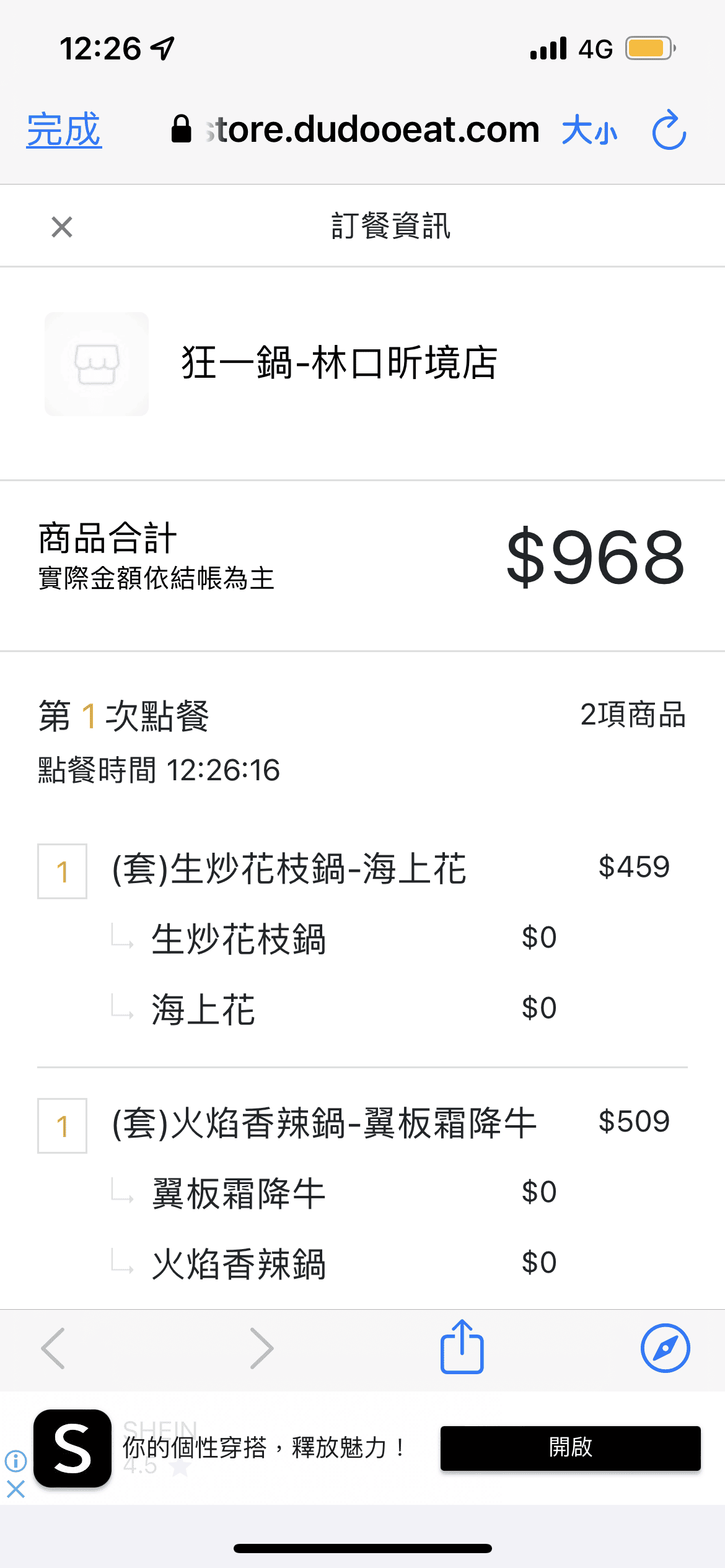Reload the dudooeat page
Image resolution: width=725 pixels, height=1568 pixels.
click(x=669, y=131)
